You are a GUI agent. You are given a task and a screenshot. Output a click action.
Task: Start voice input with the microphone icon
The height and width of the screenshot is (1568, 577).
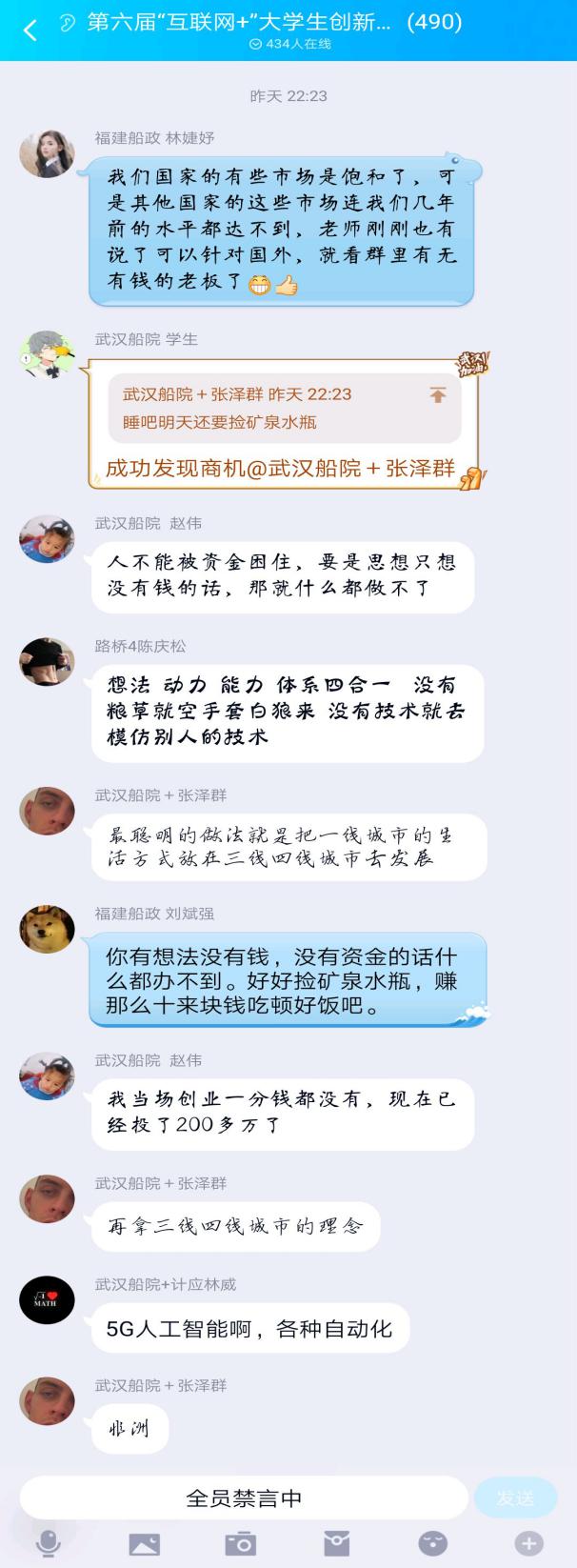click(48, 1543)
